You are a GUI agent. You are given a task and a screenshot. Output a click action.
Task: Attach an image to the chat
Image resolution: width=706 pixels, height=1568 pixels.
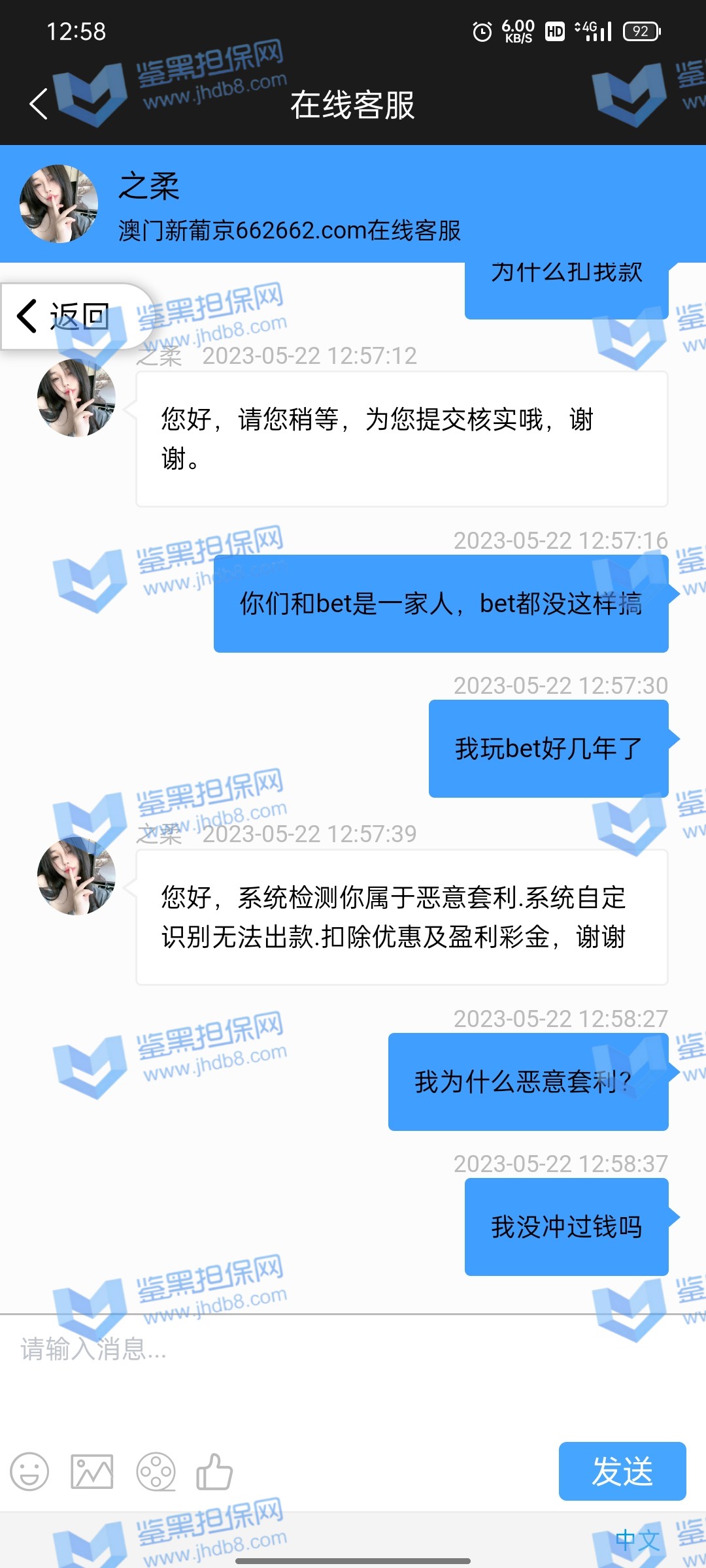(92, 1472)
